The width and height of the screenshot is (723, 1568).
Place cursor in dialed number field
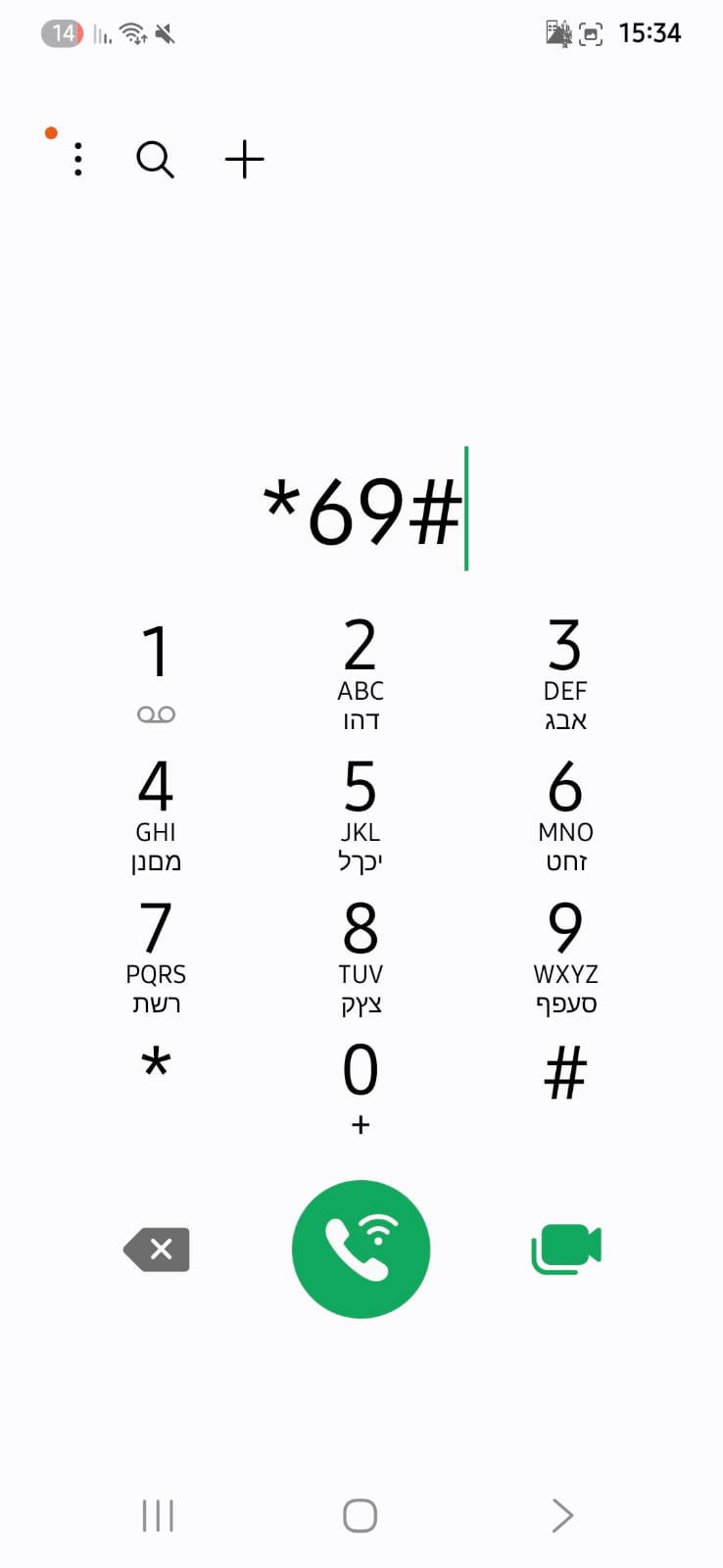click(x=361, y=510)
